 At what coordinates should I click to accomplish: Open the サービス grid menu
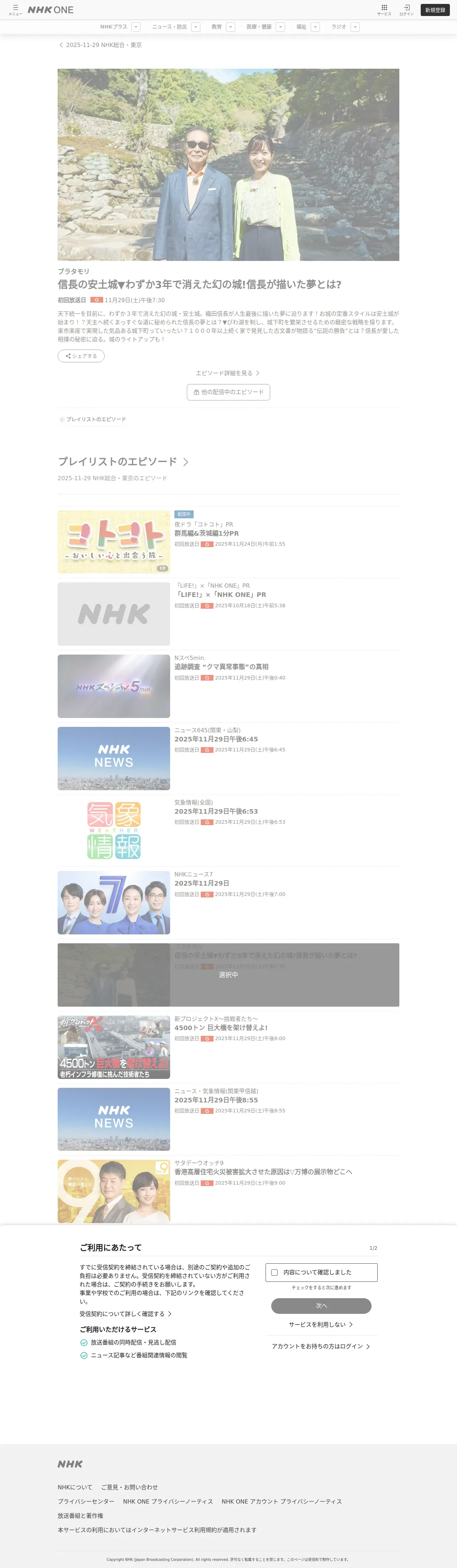click(x=384, y=10)
